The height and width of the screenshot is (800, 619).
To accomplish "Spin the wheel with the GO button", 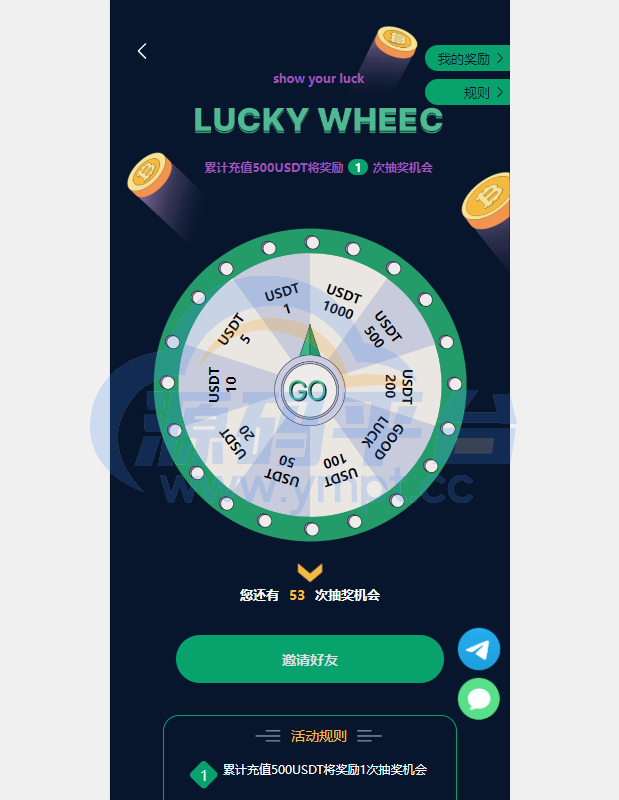I will (x=309, y=390).
